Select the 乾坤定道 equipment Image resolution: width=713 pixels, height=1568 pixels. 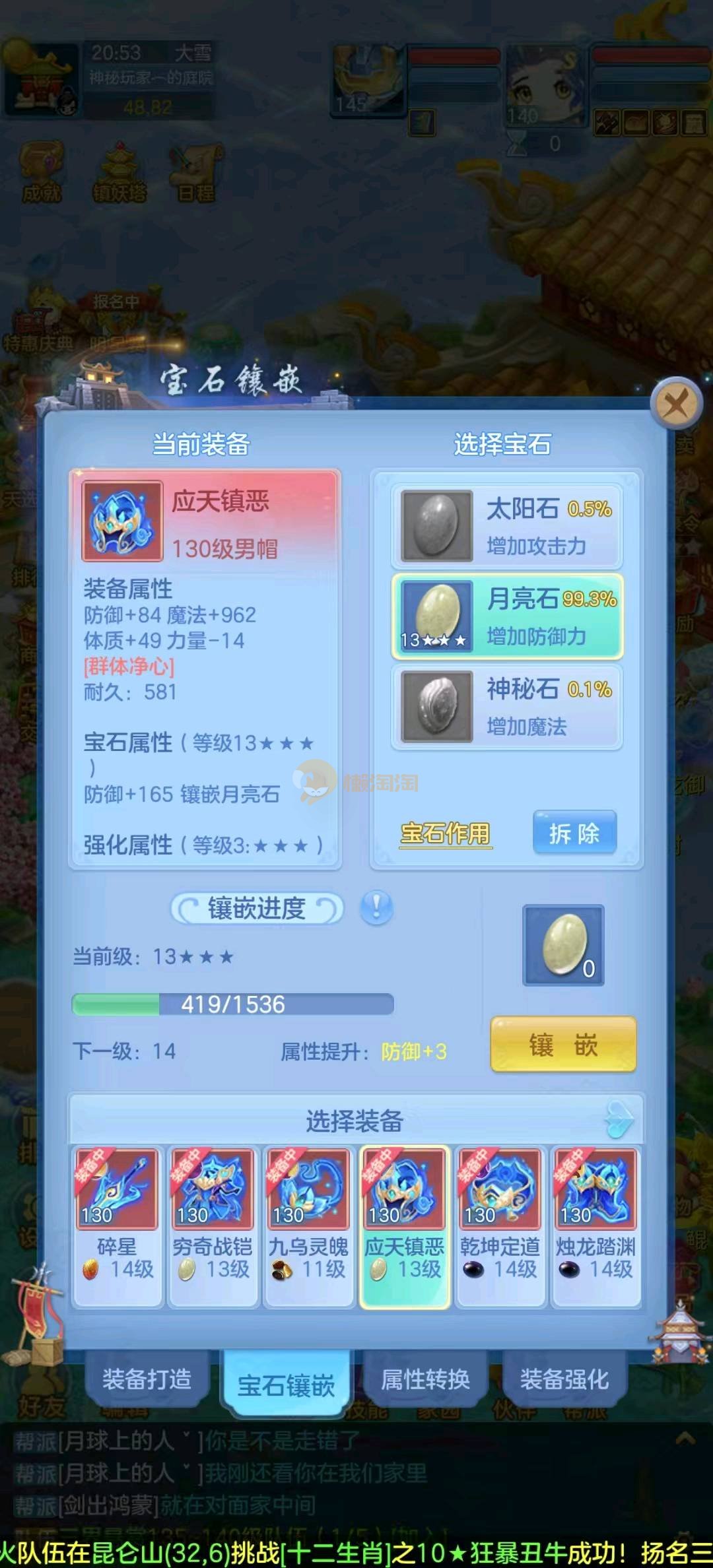tap(500, 1226)
